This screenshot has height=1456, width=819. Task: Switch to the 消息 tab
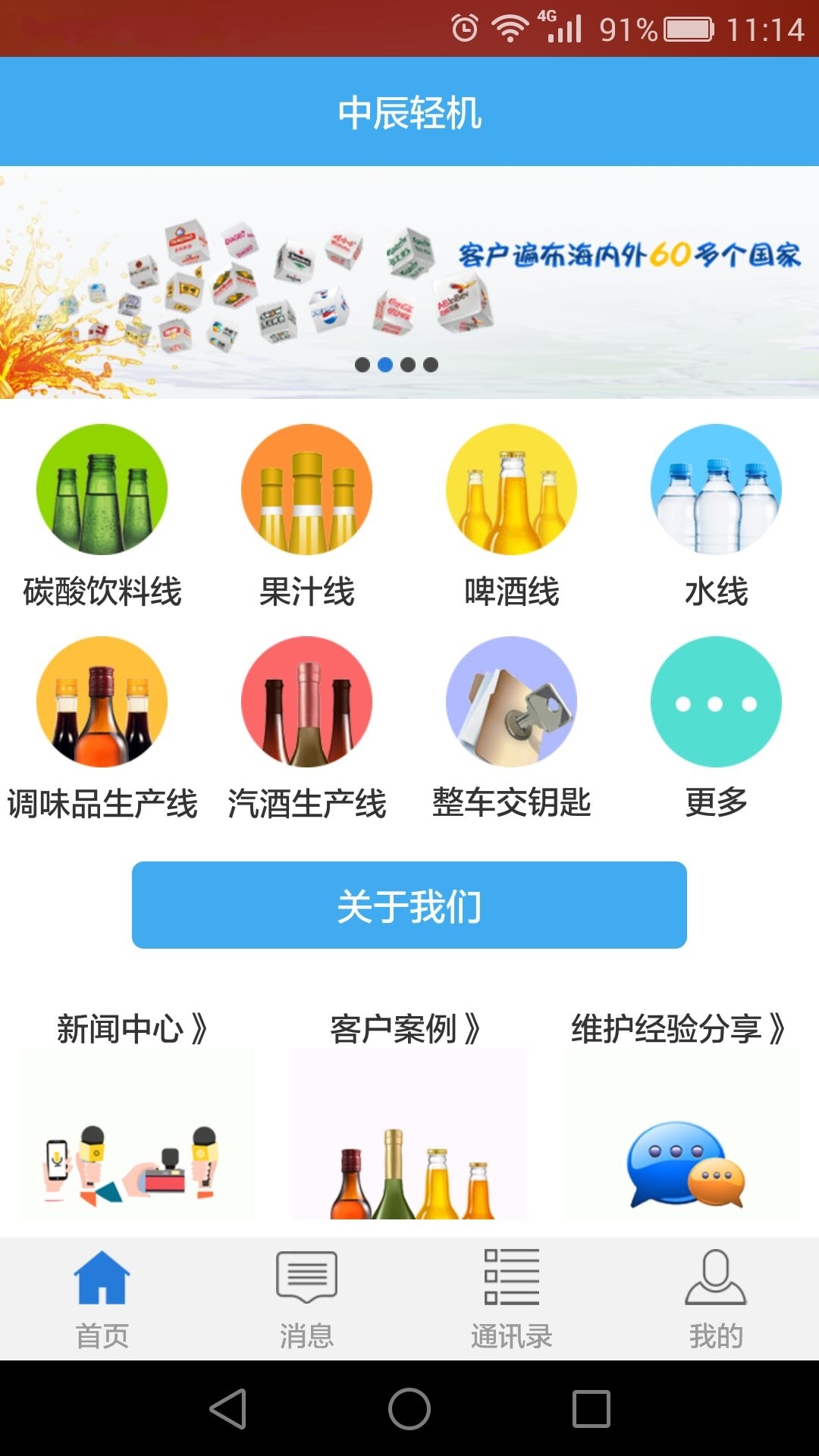pyautogui.click(x=307, y=1299)
